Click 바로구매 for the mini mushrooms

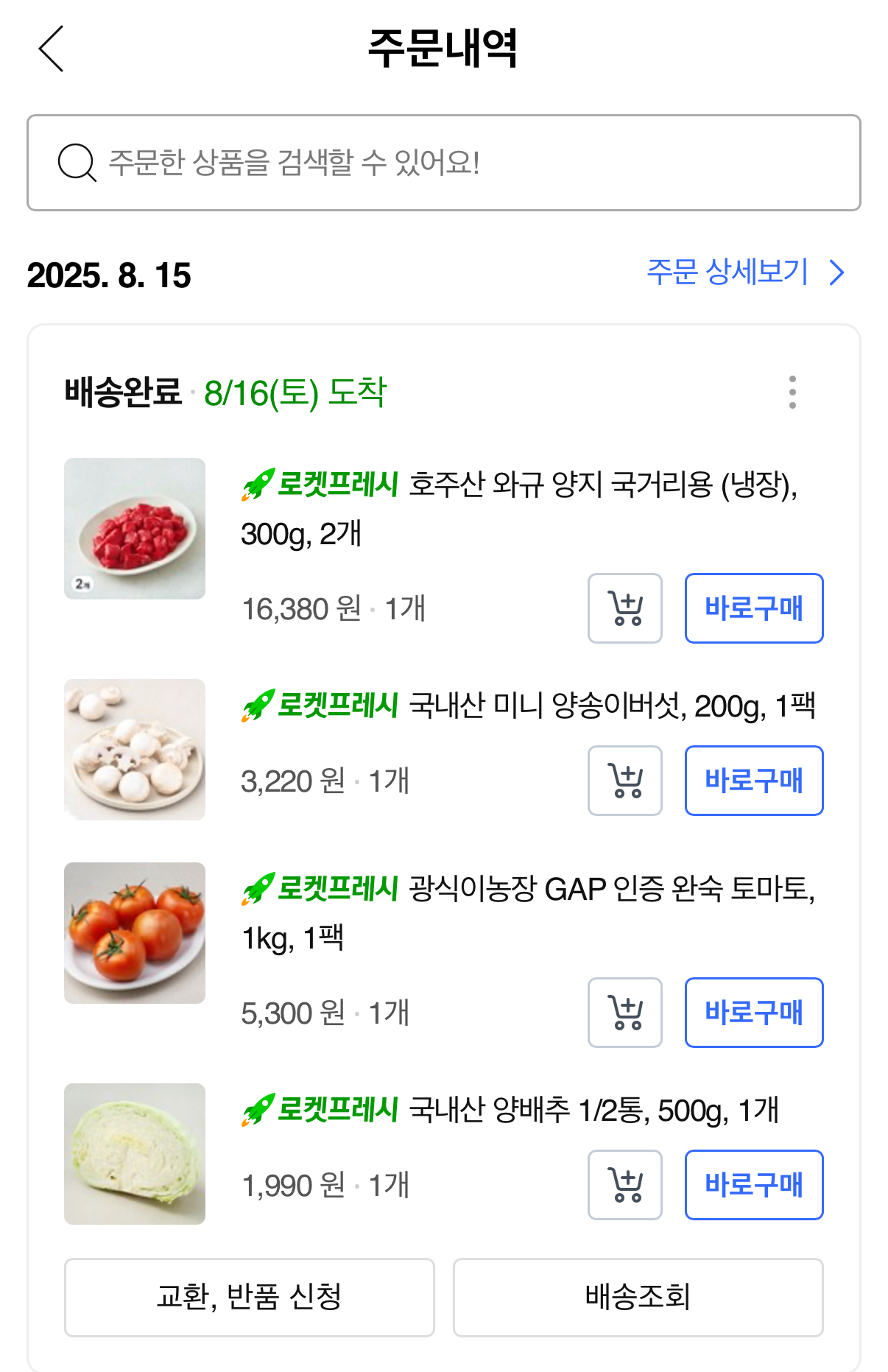[753, 781]
